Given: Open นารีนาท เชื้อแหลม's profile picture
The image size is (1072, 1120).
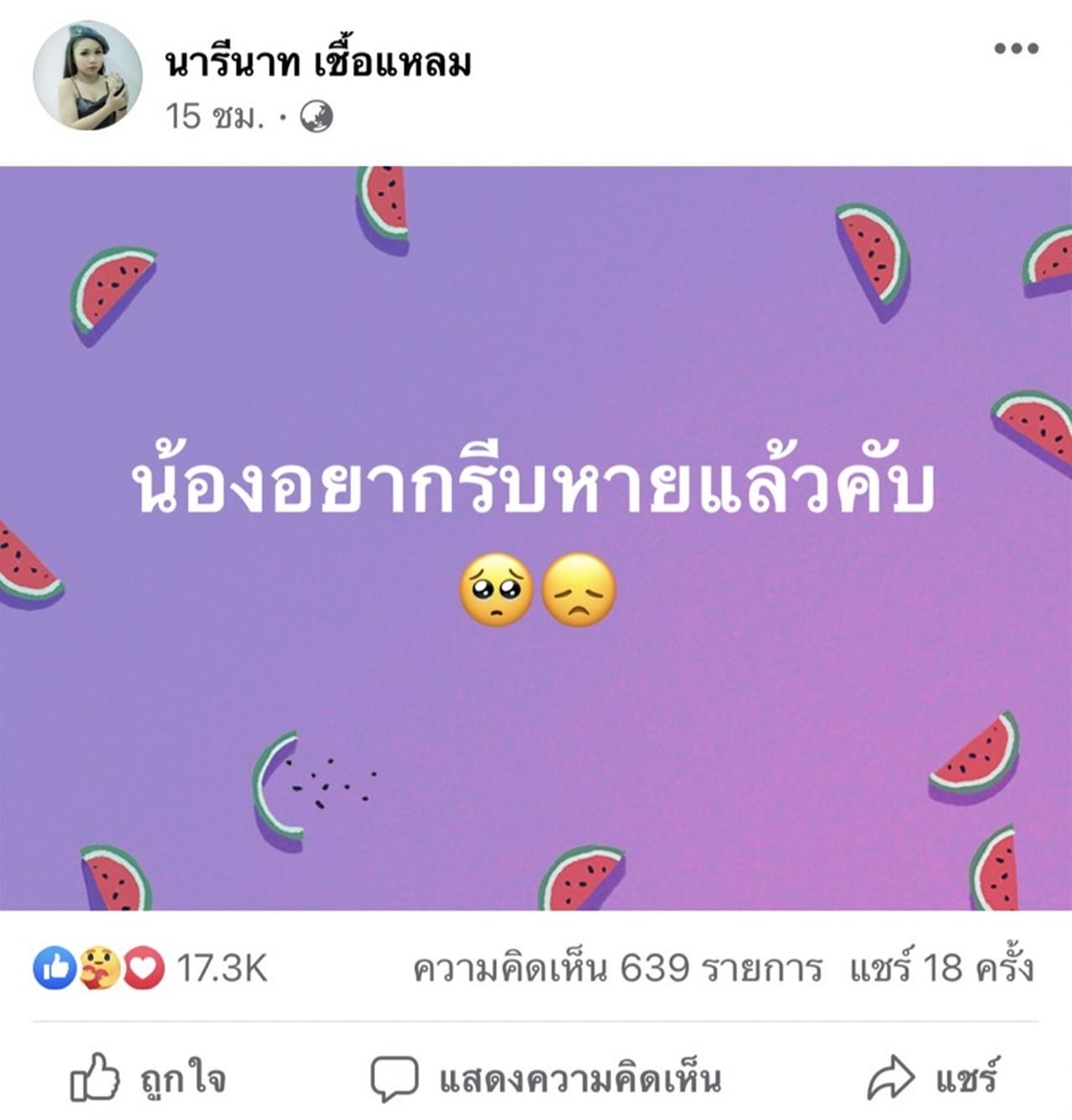Looking at the screenshot, I should point(88,75).
